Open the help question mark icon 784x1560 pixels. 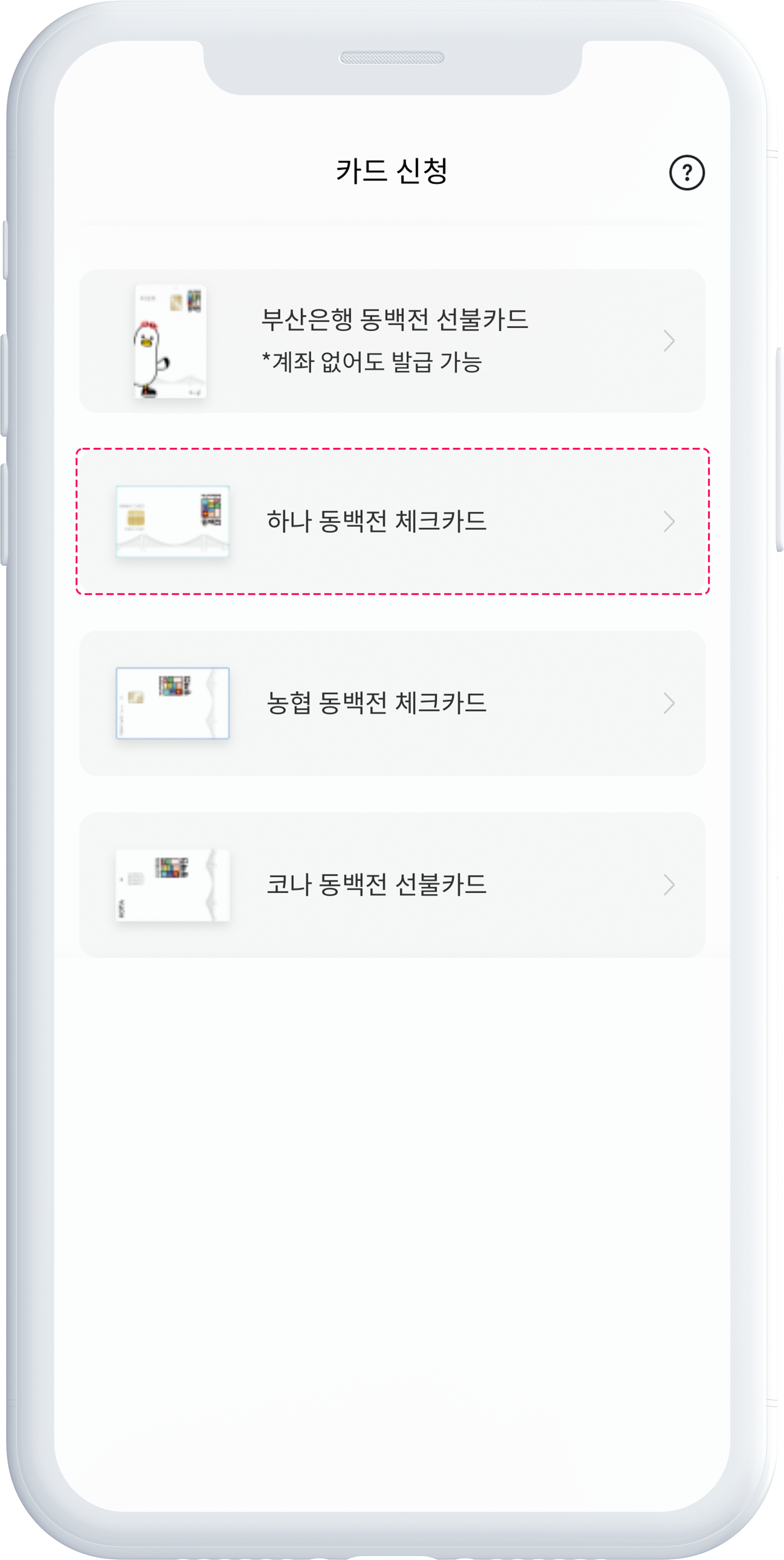686,173
